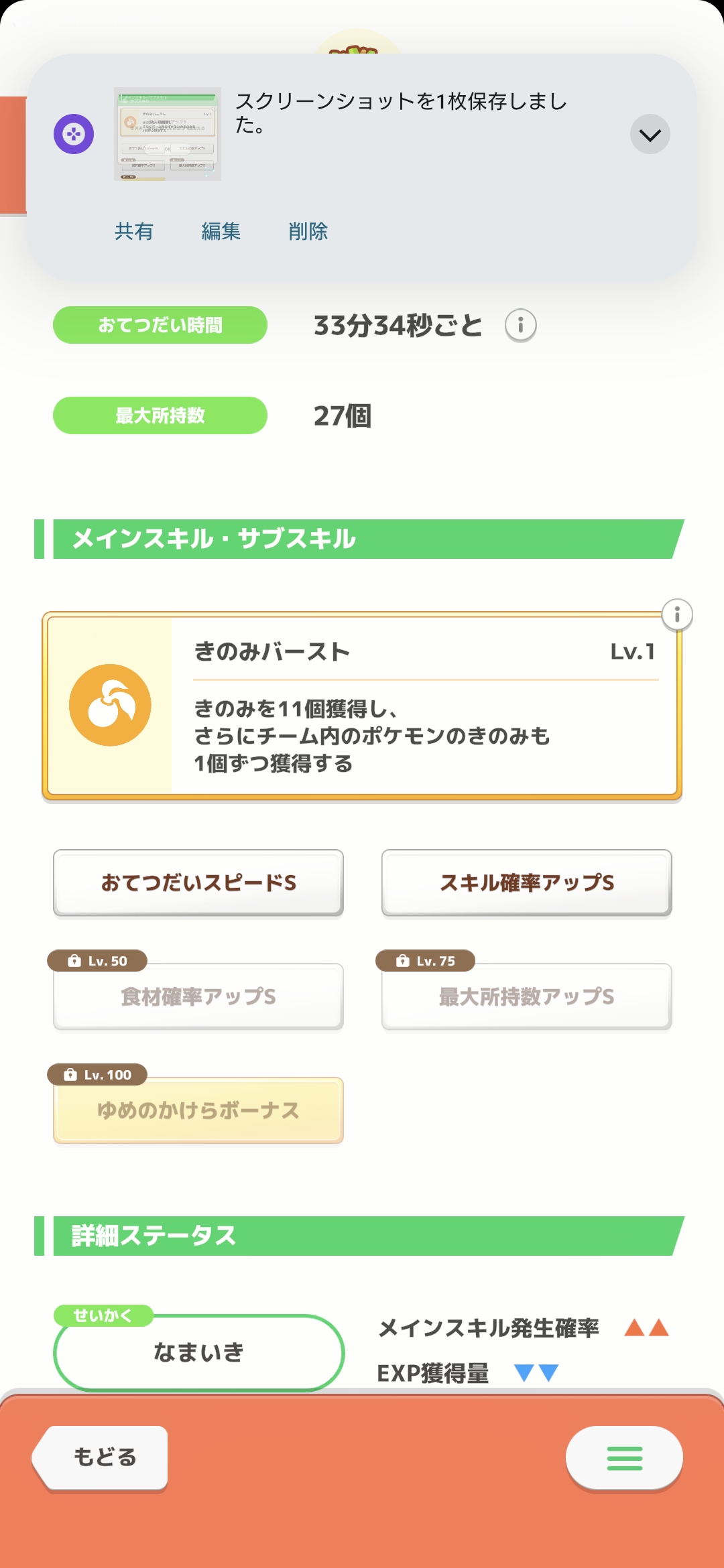The image size is (724, 1568).
Task: Select the locked 食材確率アップS sub skill
Action: coord(198,996)
